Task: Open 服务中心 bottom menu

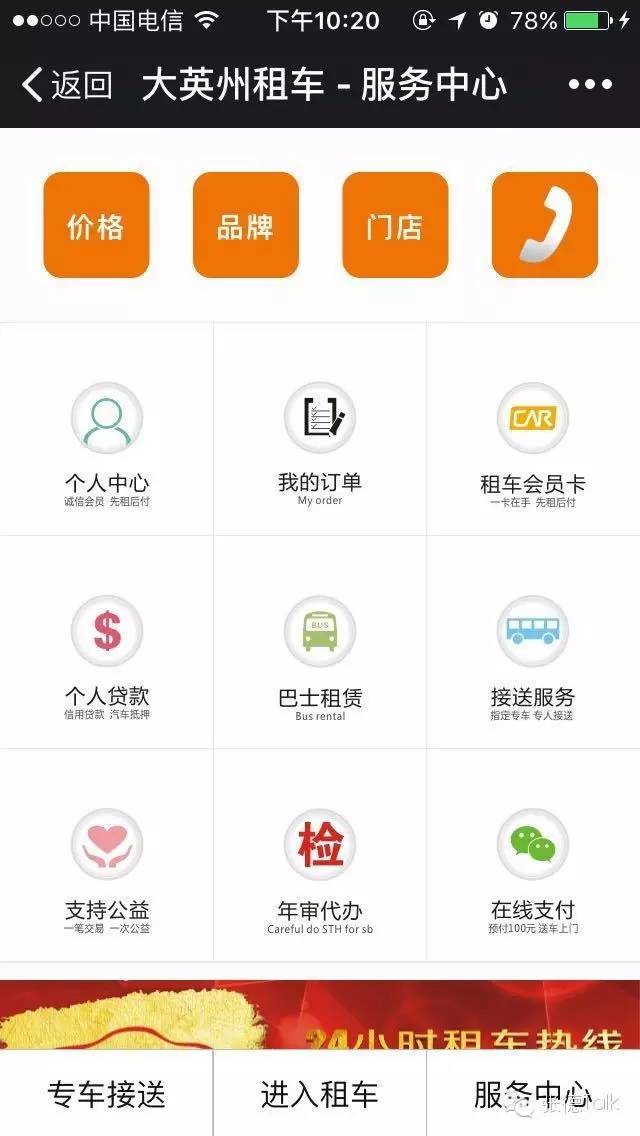Action: coord(533,1094)
